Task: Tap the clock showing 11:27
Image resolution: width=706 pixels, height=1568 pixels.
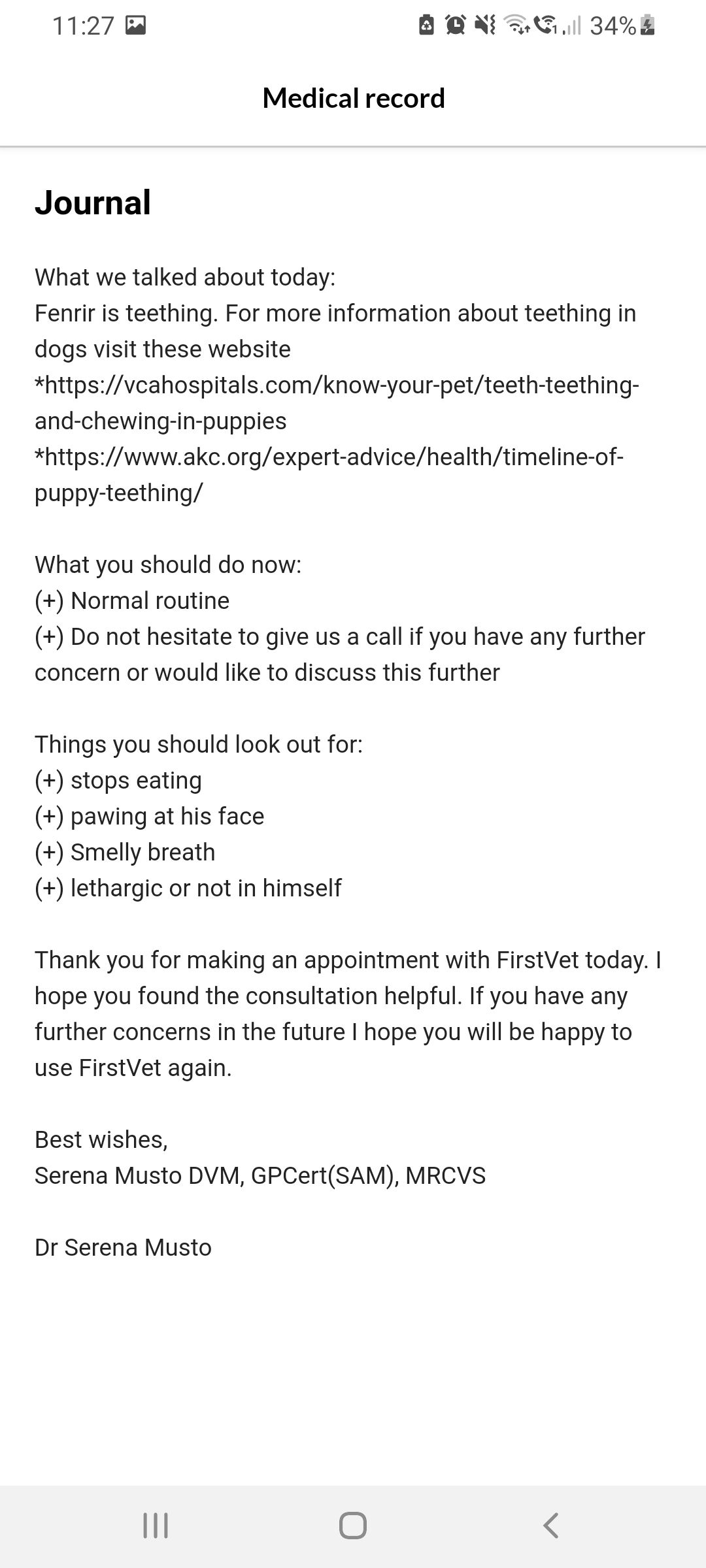Action: pyautogui.click(x=86, y=25)
